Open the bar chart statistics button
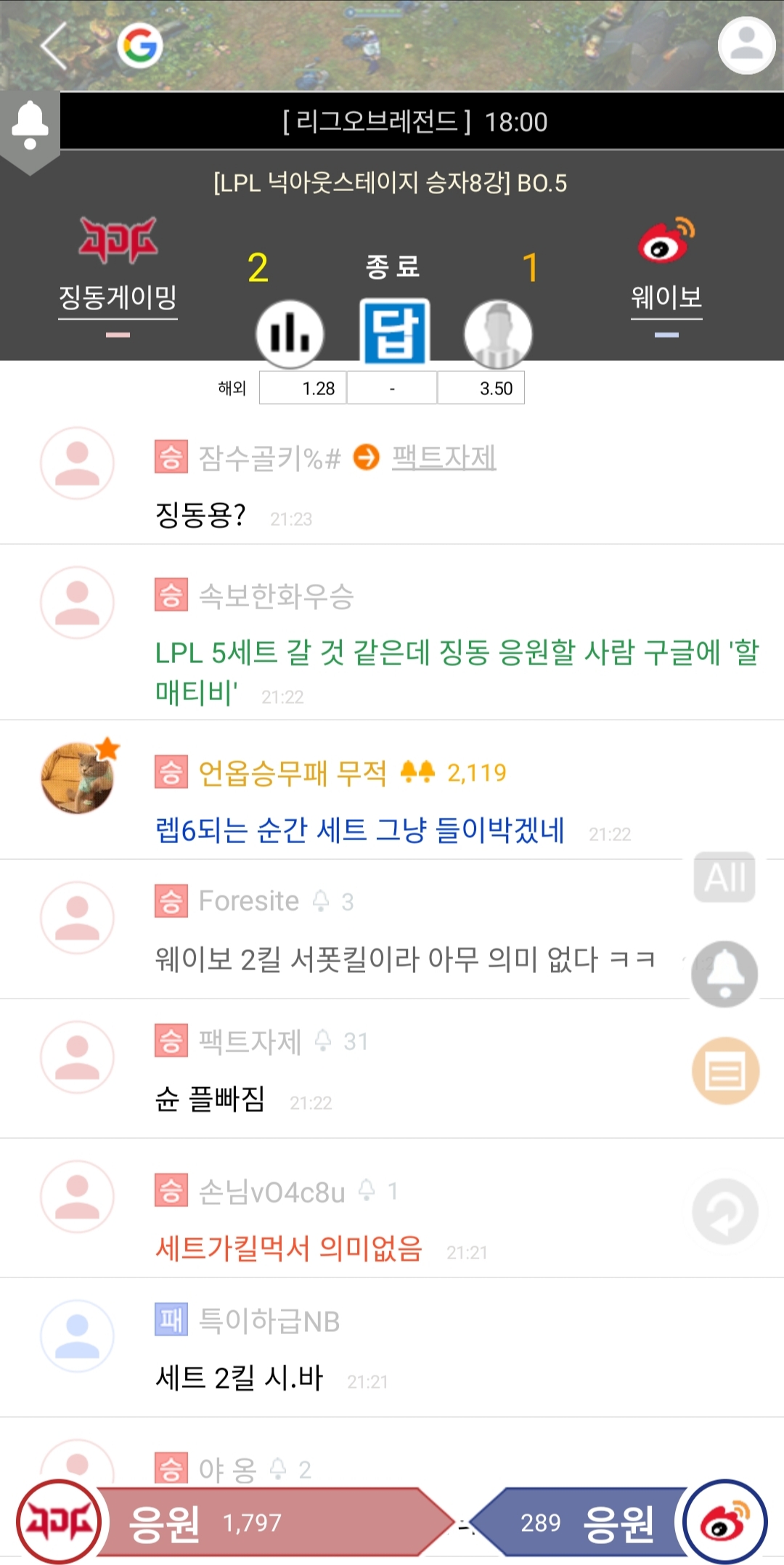 [x=290, y=335]
